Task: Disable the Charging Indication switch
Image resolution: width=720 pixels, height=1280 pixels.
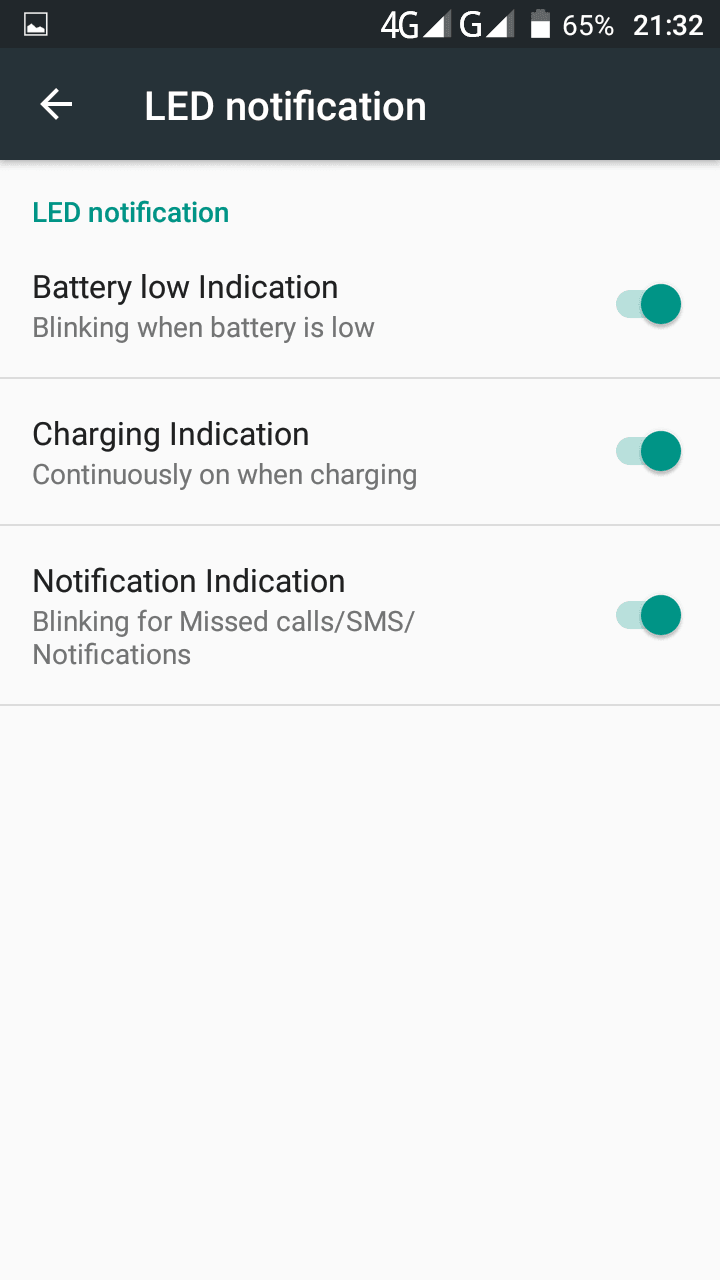Action: tap(648, 451)
